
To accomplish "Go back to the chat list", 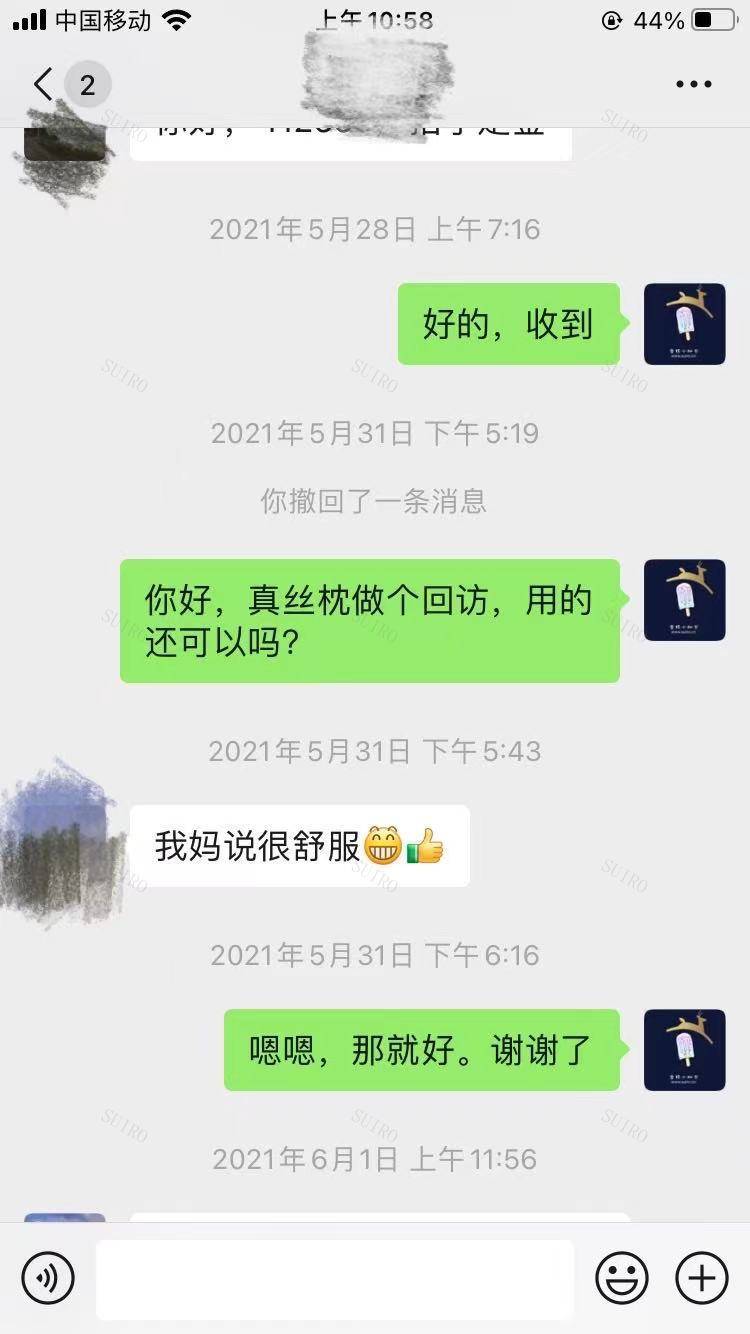I will point(44,85).
